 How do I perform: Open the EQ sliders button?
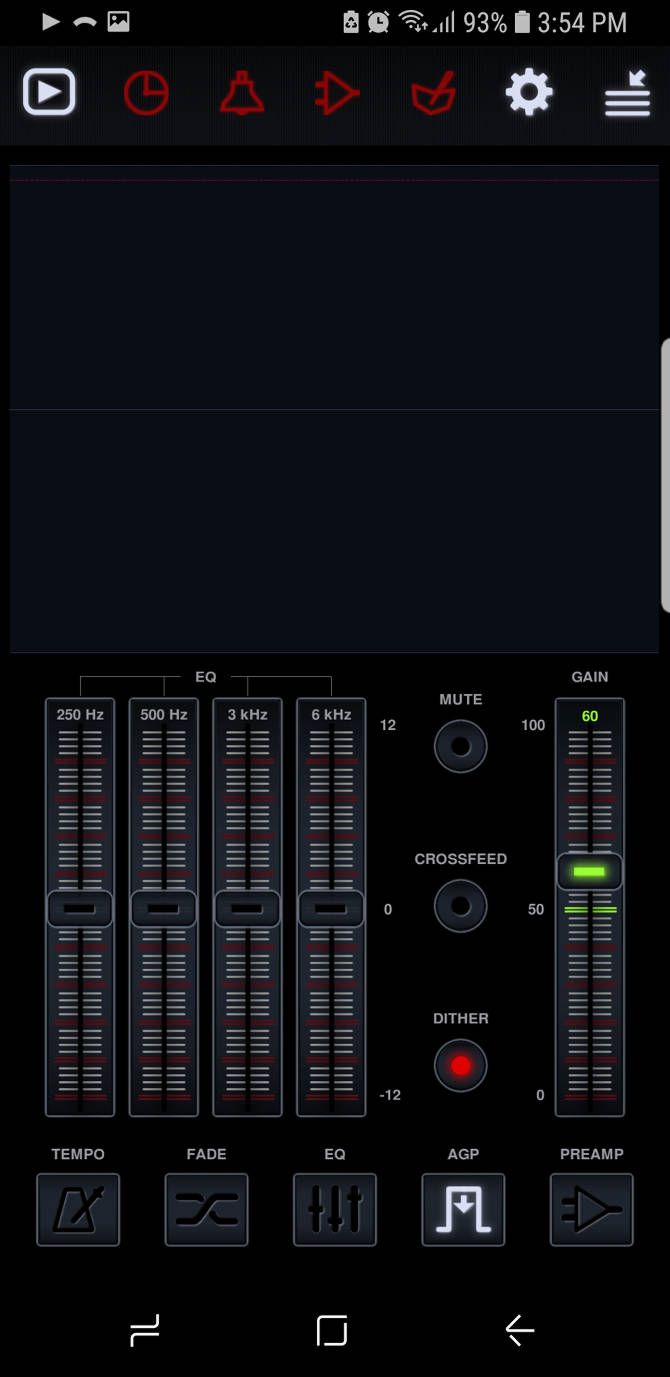coord(335,1209)
